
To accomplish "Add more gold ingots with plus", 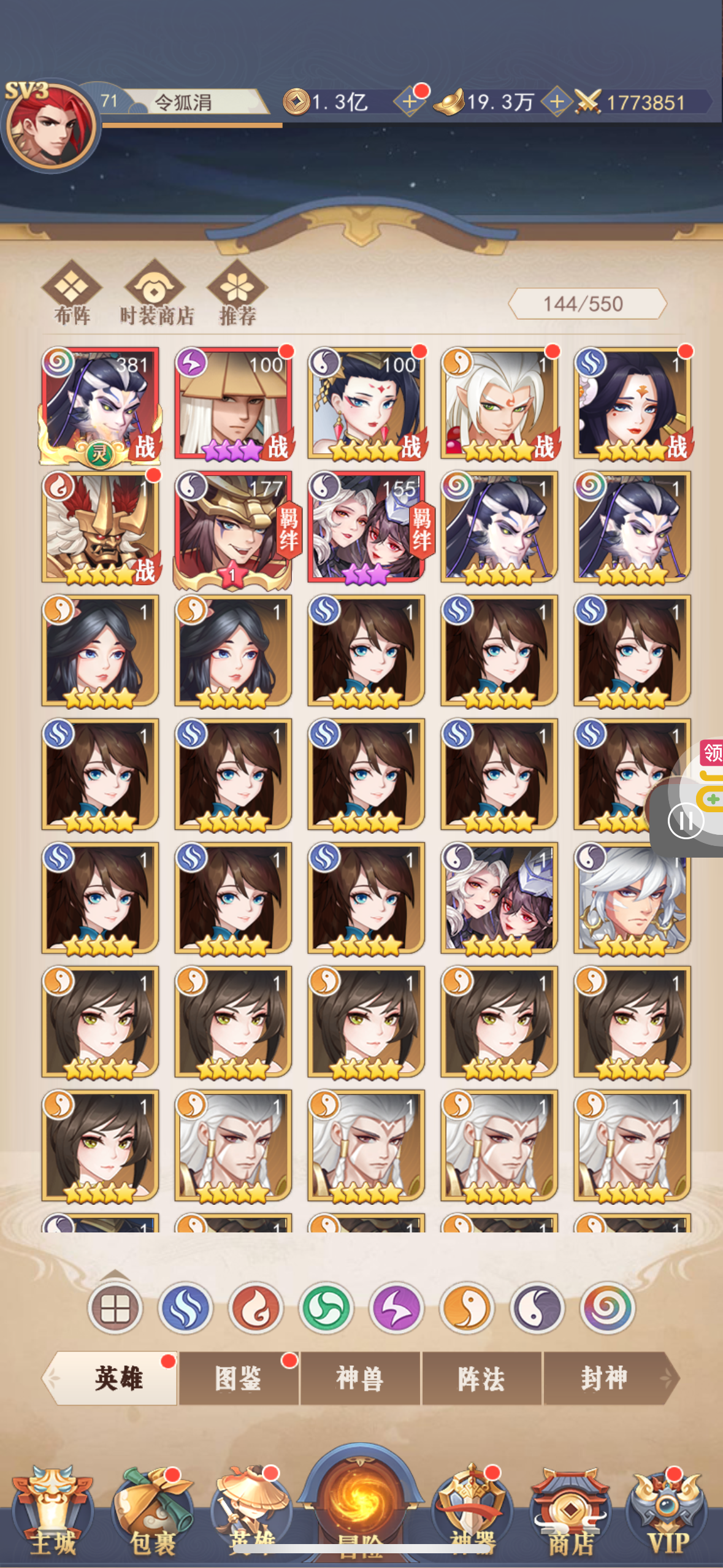I will [556, 102].
